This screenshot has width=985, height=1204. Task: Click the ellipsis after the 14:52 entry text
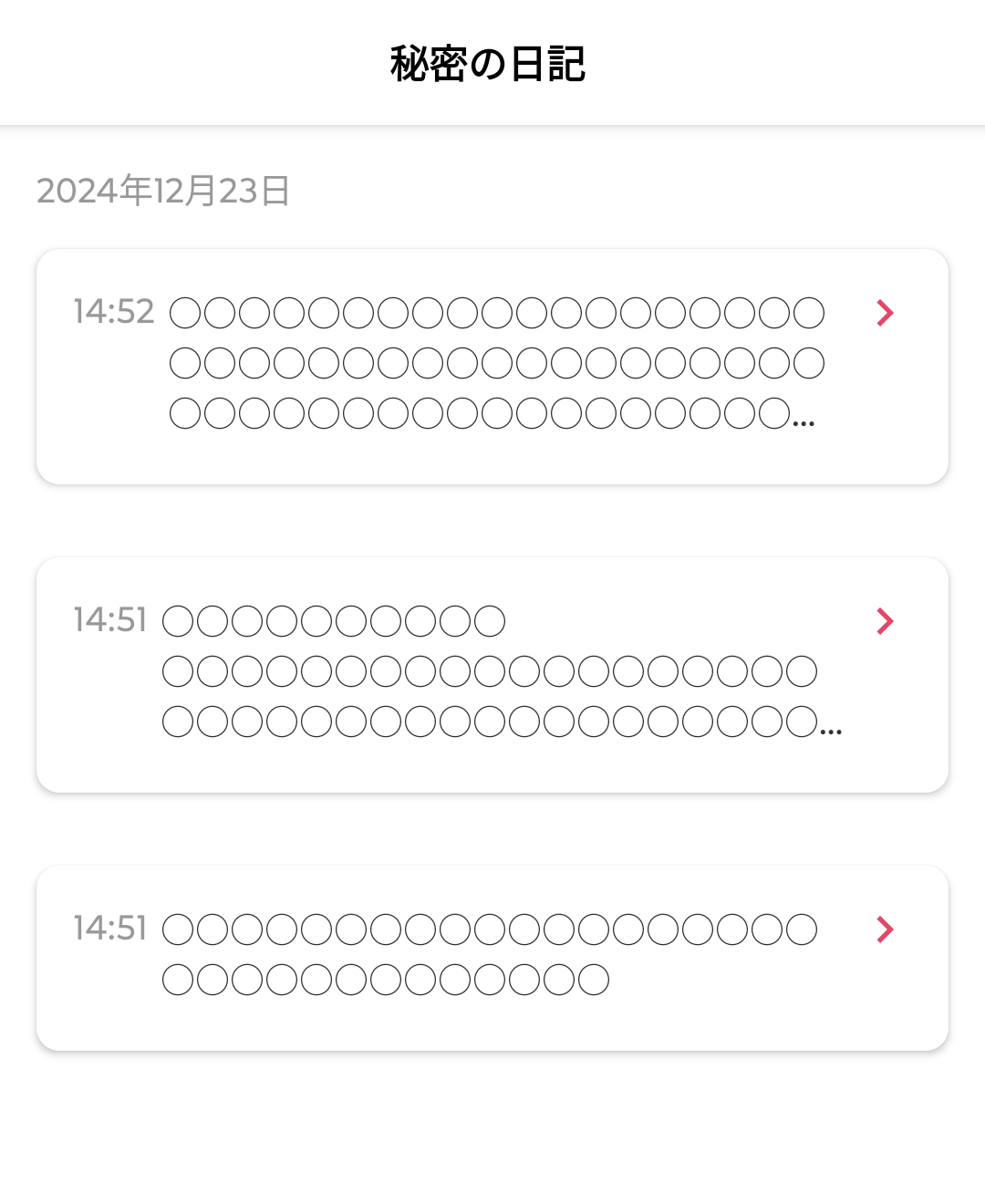pyautogui.click(x=803, y=421)
